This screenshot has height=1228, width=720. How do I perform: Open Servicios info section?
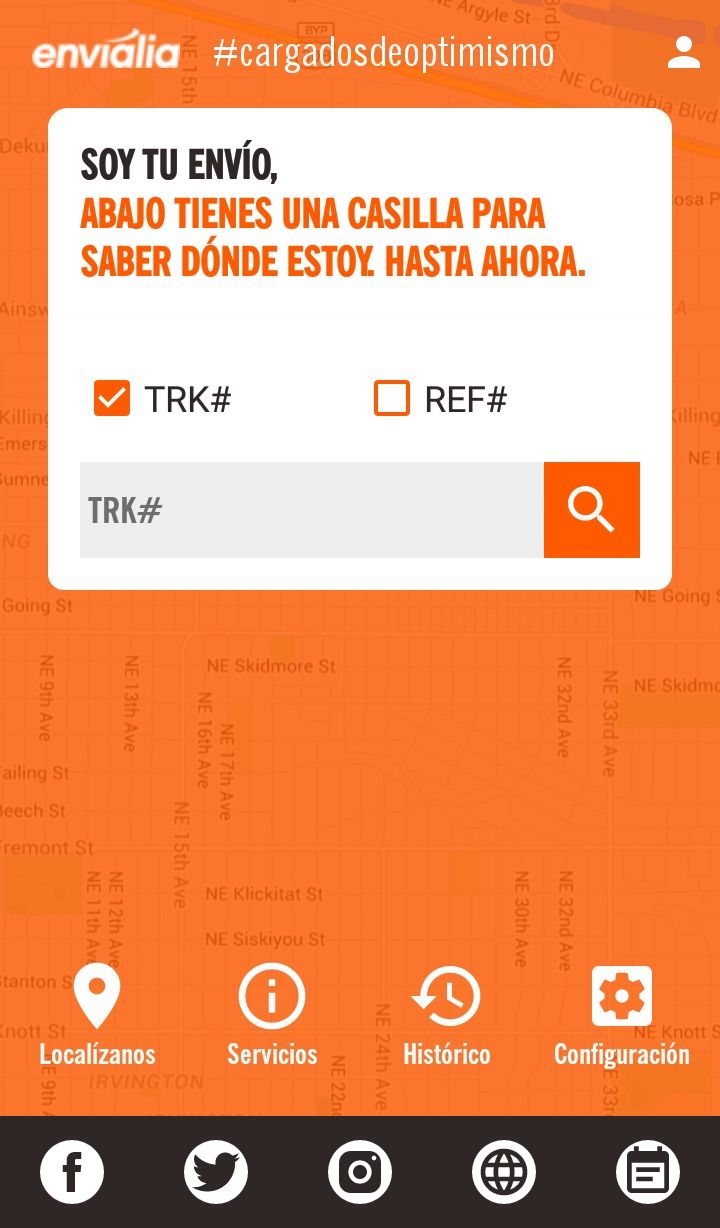click(272, 1014)
